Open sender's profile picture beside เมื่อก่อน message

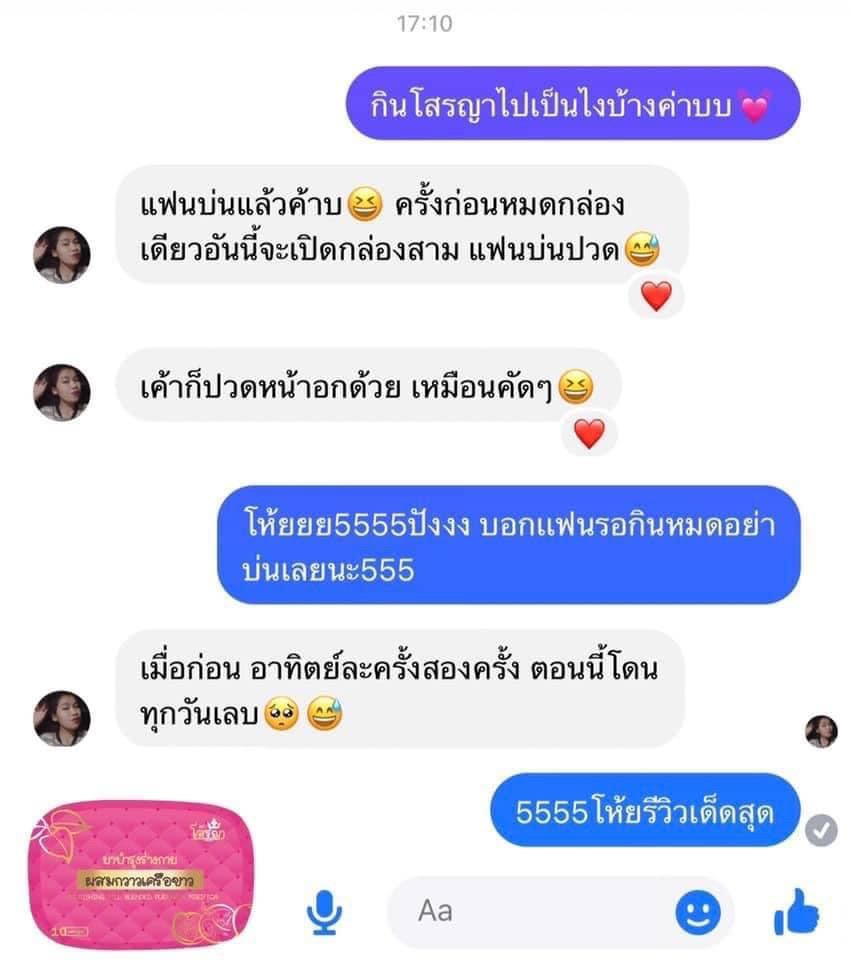point(62,717)
